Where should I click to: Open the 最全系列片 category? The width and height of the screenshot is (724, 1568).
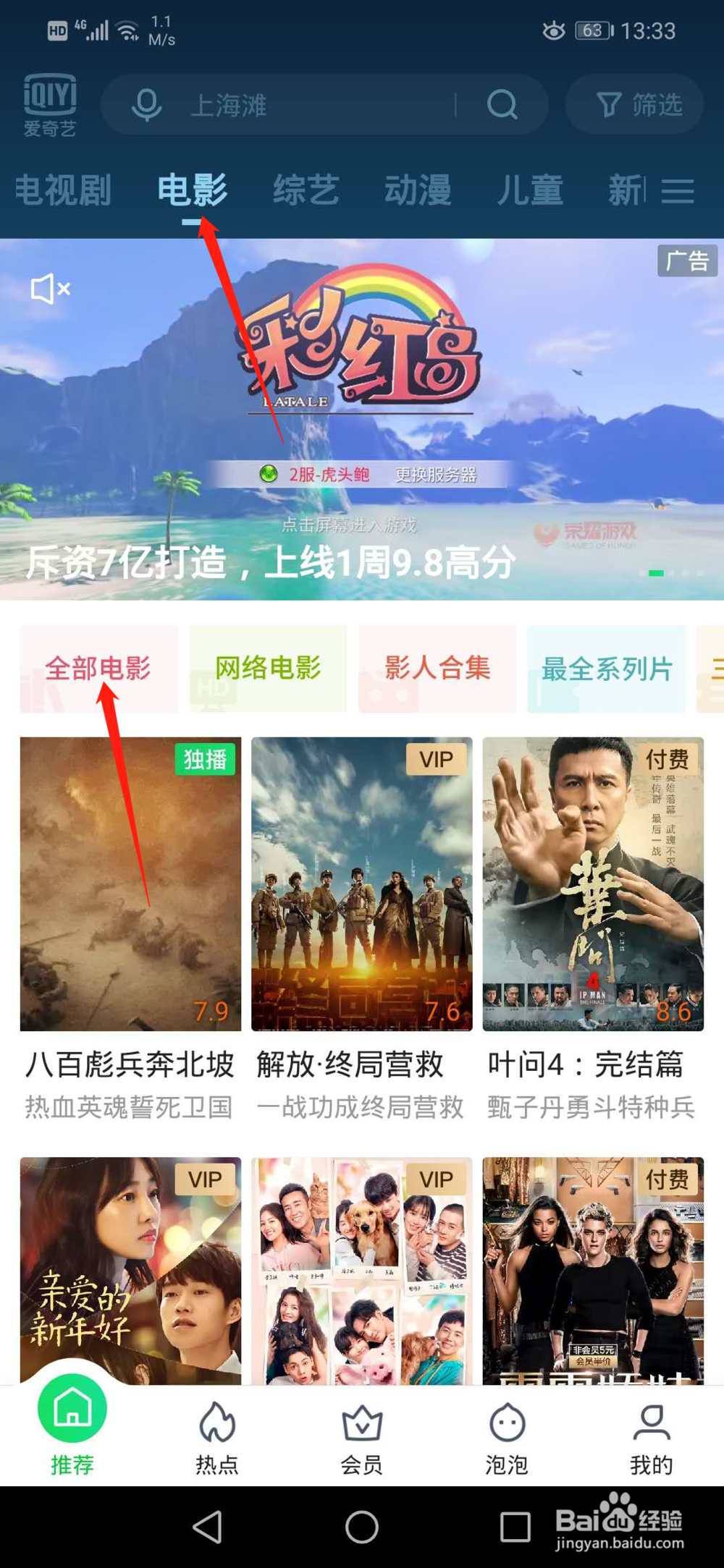tap(607, 669)
